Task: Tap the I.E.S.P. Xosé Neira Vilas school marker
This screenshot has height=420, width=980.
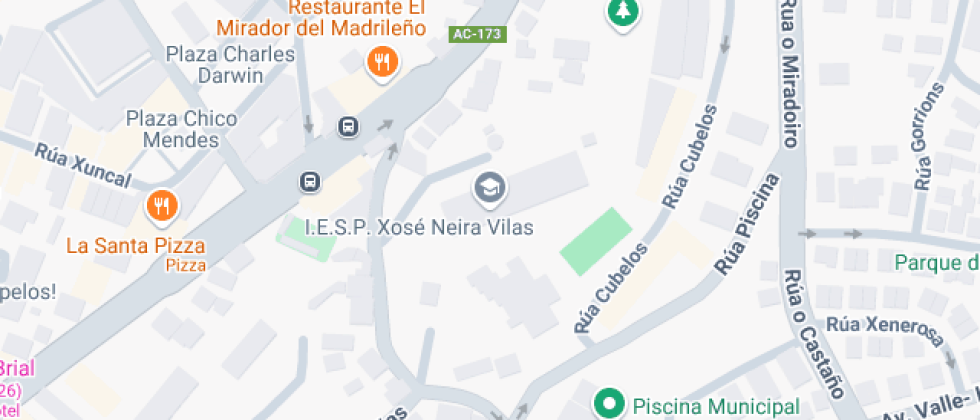Action: [489, 187]
